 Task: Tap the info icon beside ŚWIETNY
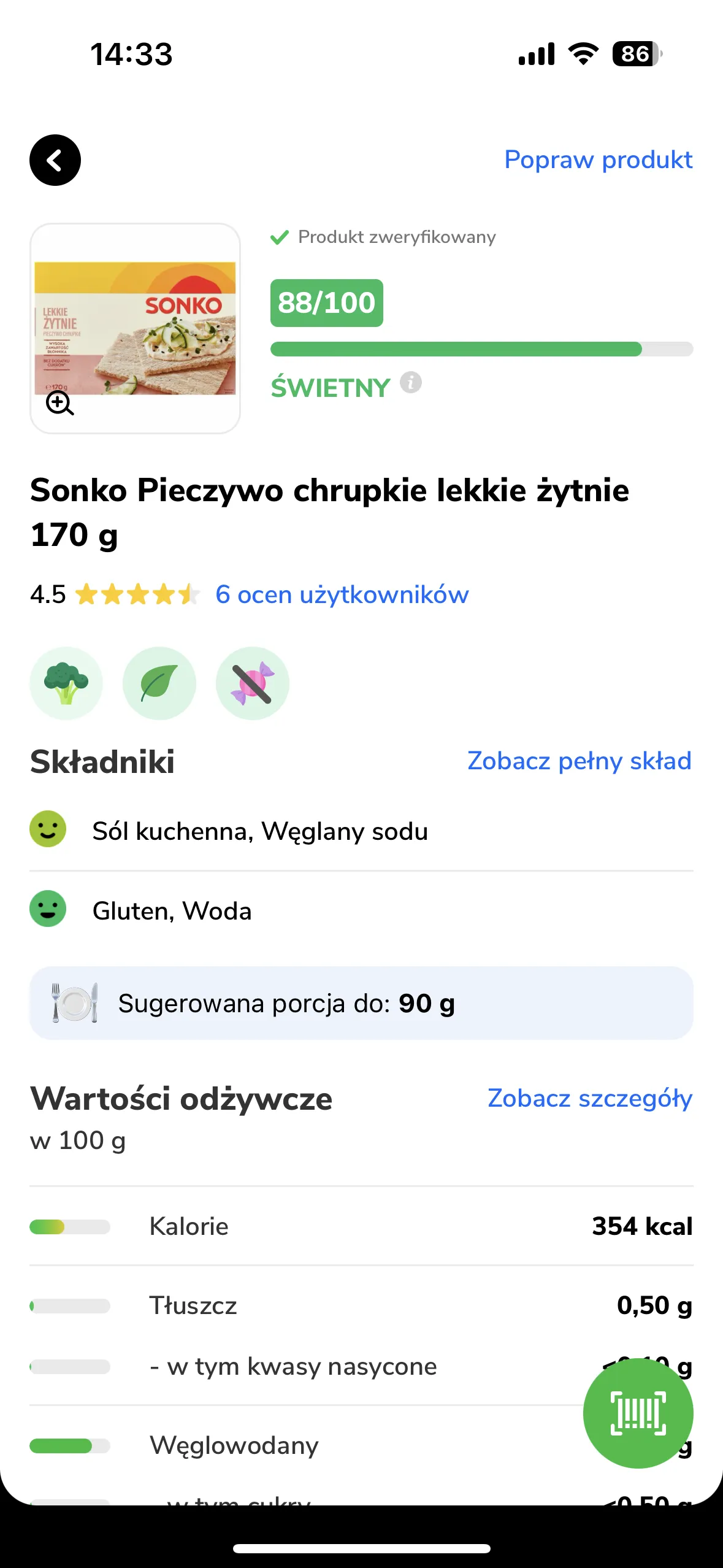[x=410, y=383]
